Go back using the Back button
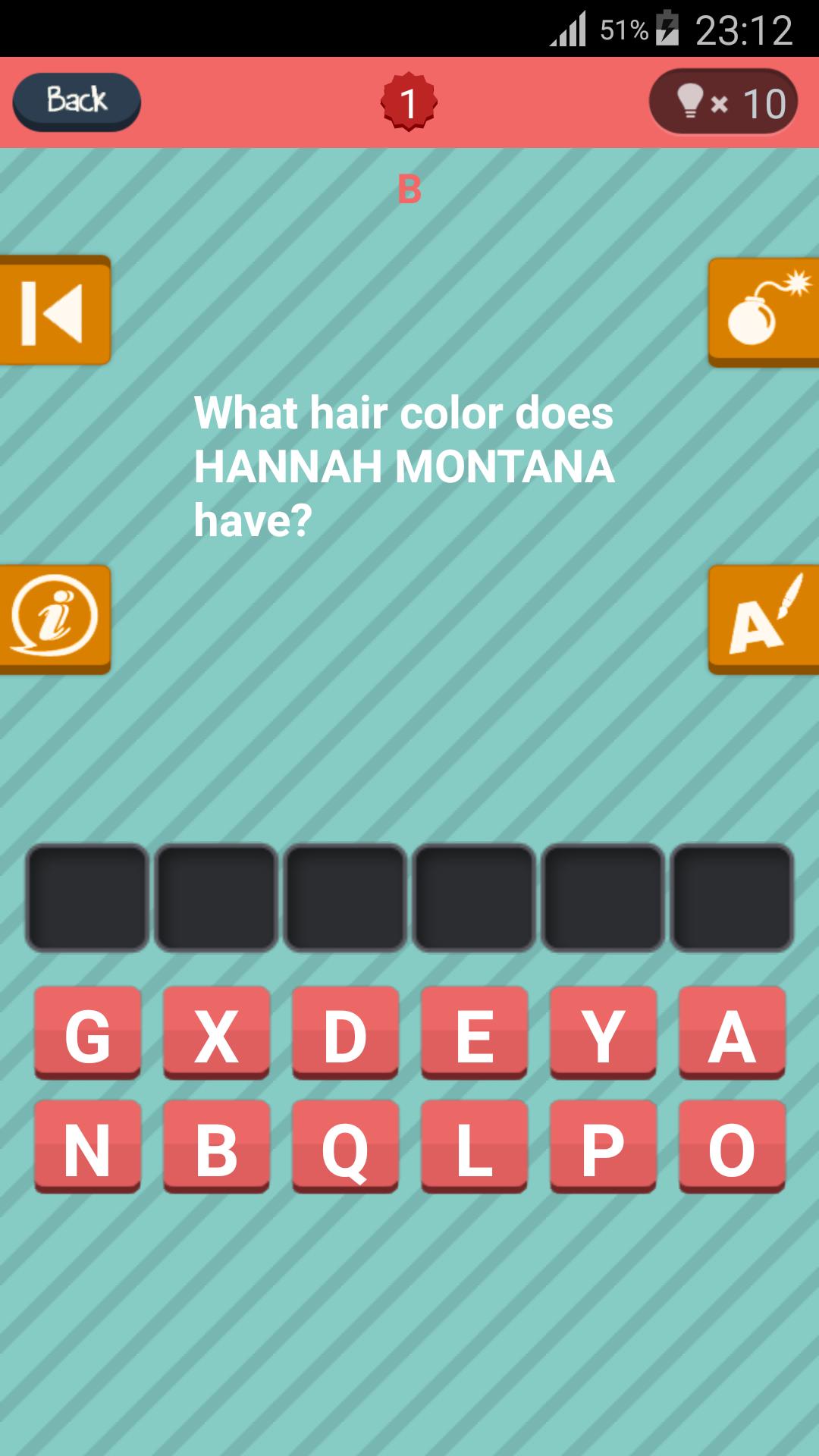This screenshot has width=819, height=1456. click(77, 101)
